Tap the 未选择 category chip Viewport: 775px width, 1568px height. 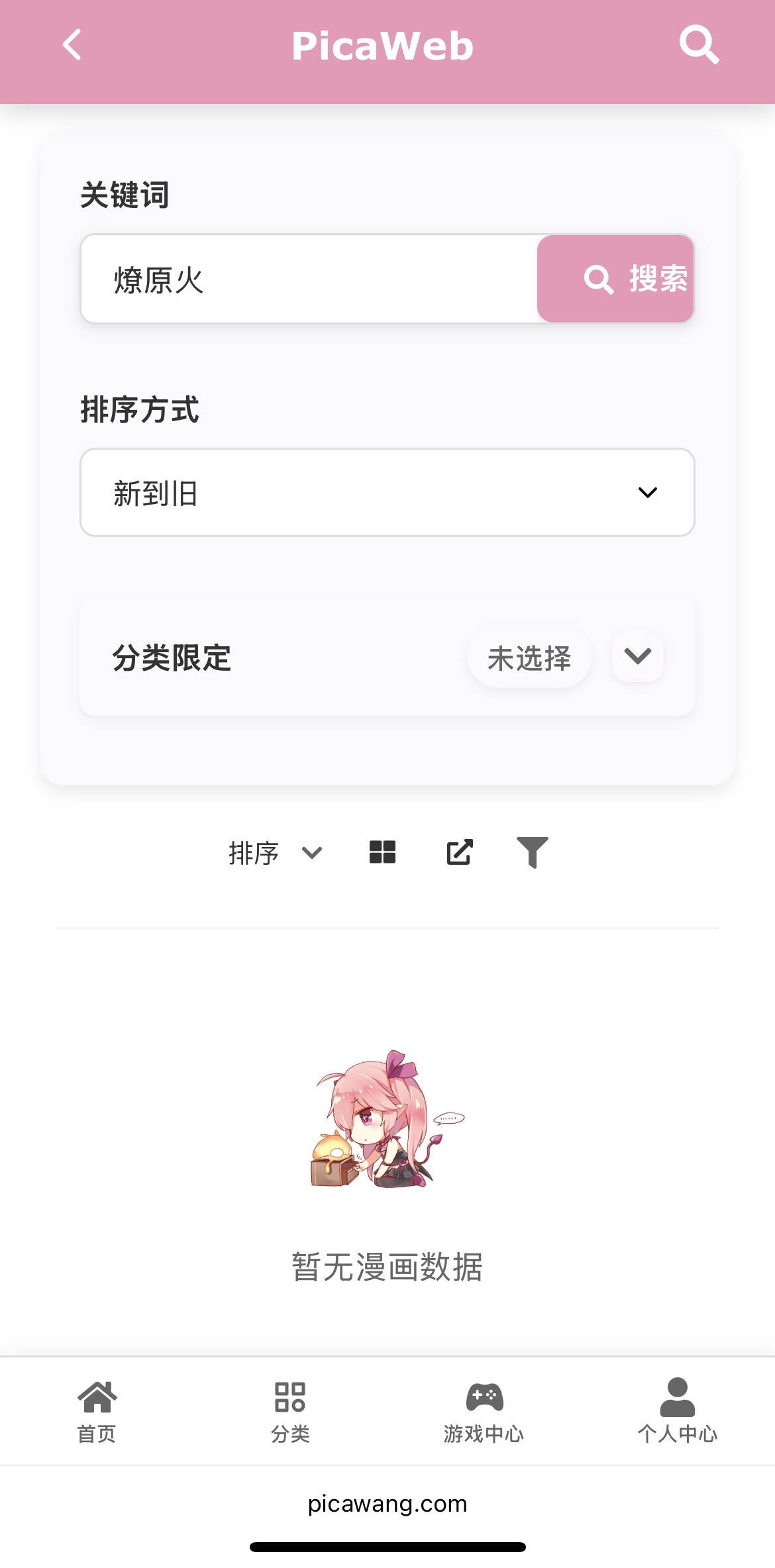tap(529, 658)
